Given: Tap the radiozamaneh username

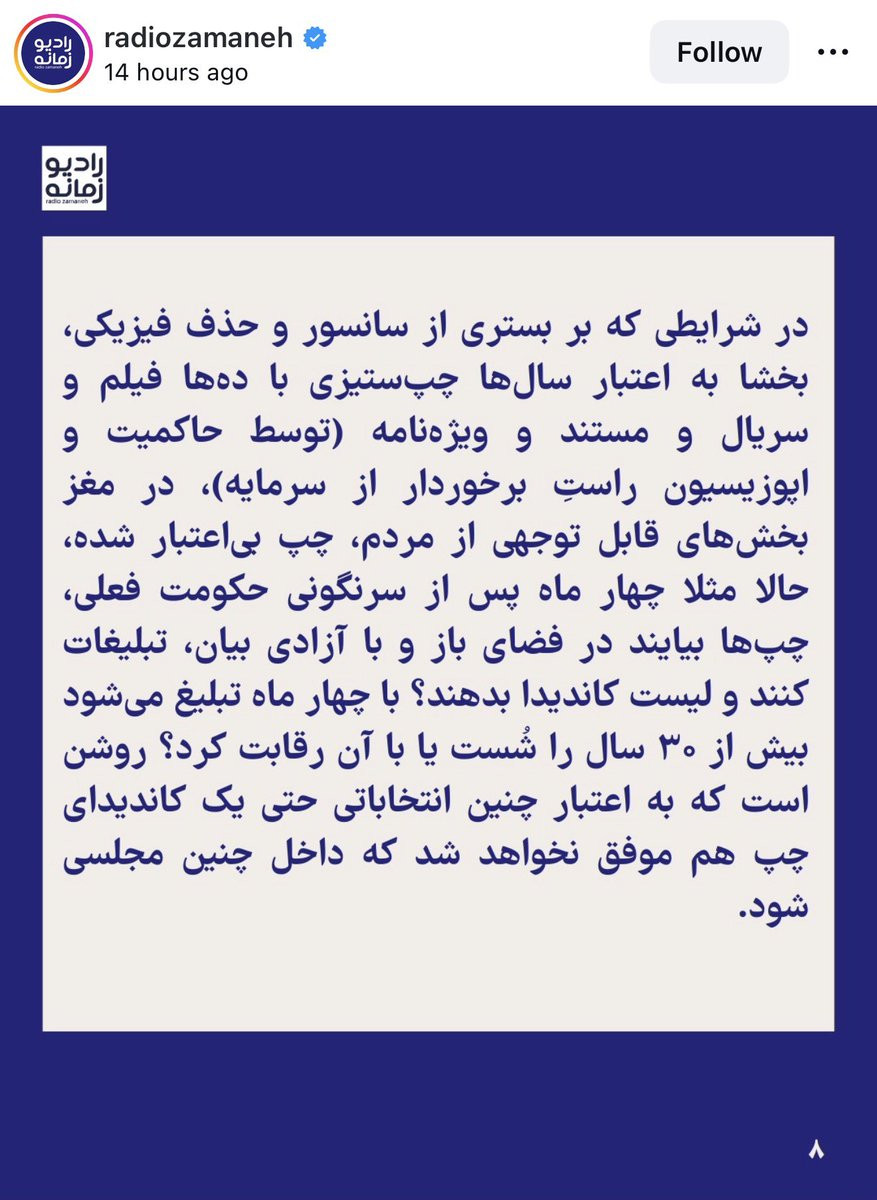Looking at the screenshot, I should [x=199, y=38].
